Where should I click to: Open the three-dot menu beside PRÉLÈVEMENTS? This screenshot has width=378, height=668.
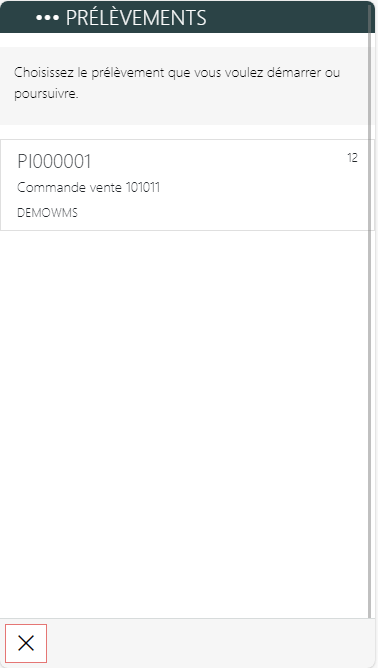(47, 18)
